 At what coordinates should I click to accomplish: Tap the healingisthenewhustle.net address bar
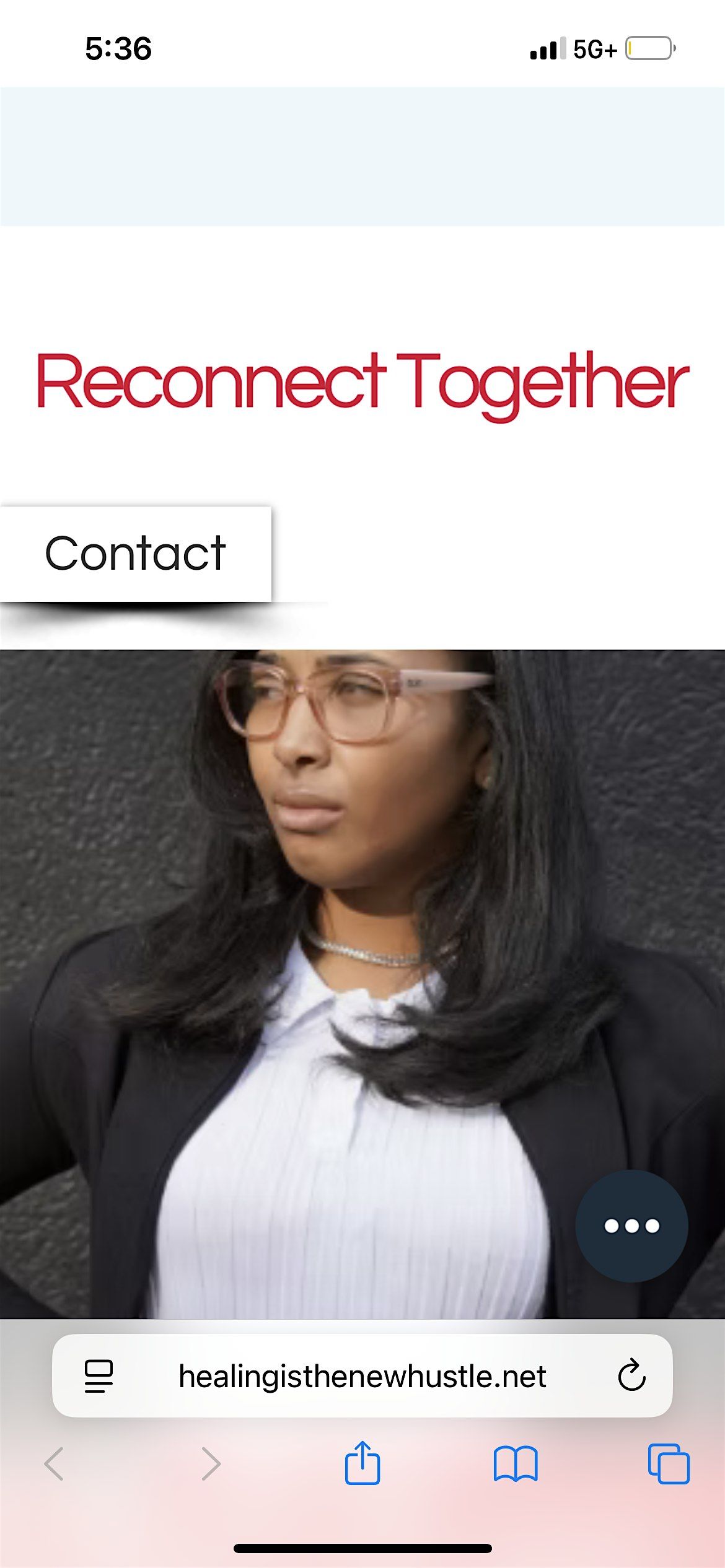[362, 1376]
